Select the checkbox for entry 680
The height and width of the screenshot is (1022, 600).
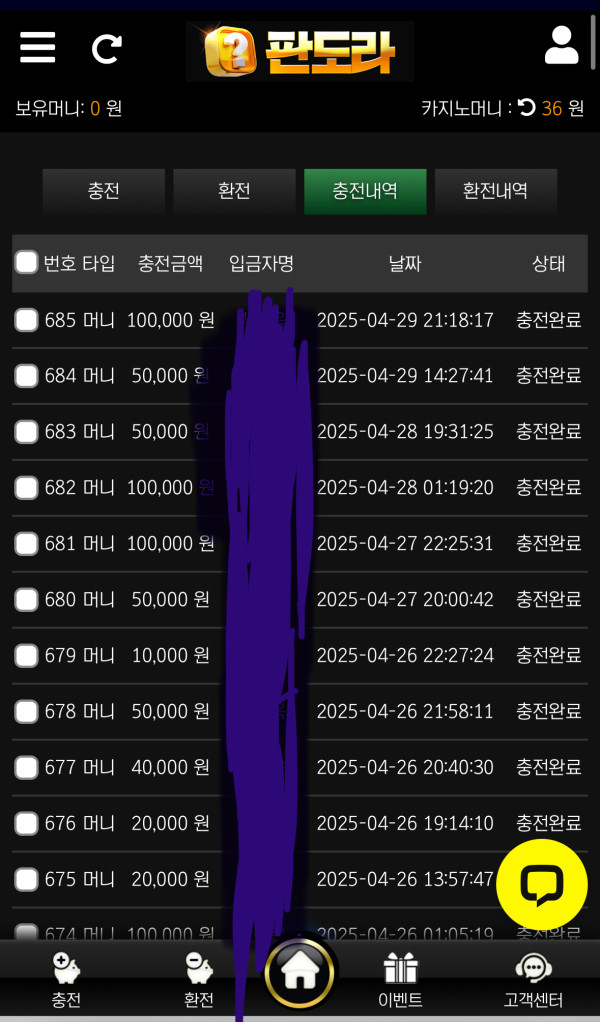[27, 600]
